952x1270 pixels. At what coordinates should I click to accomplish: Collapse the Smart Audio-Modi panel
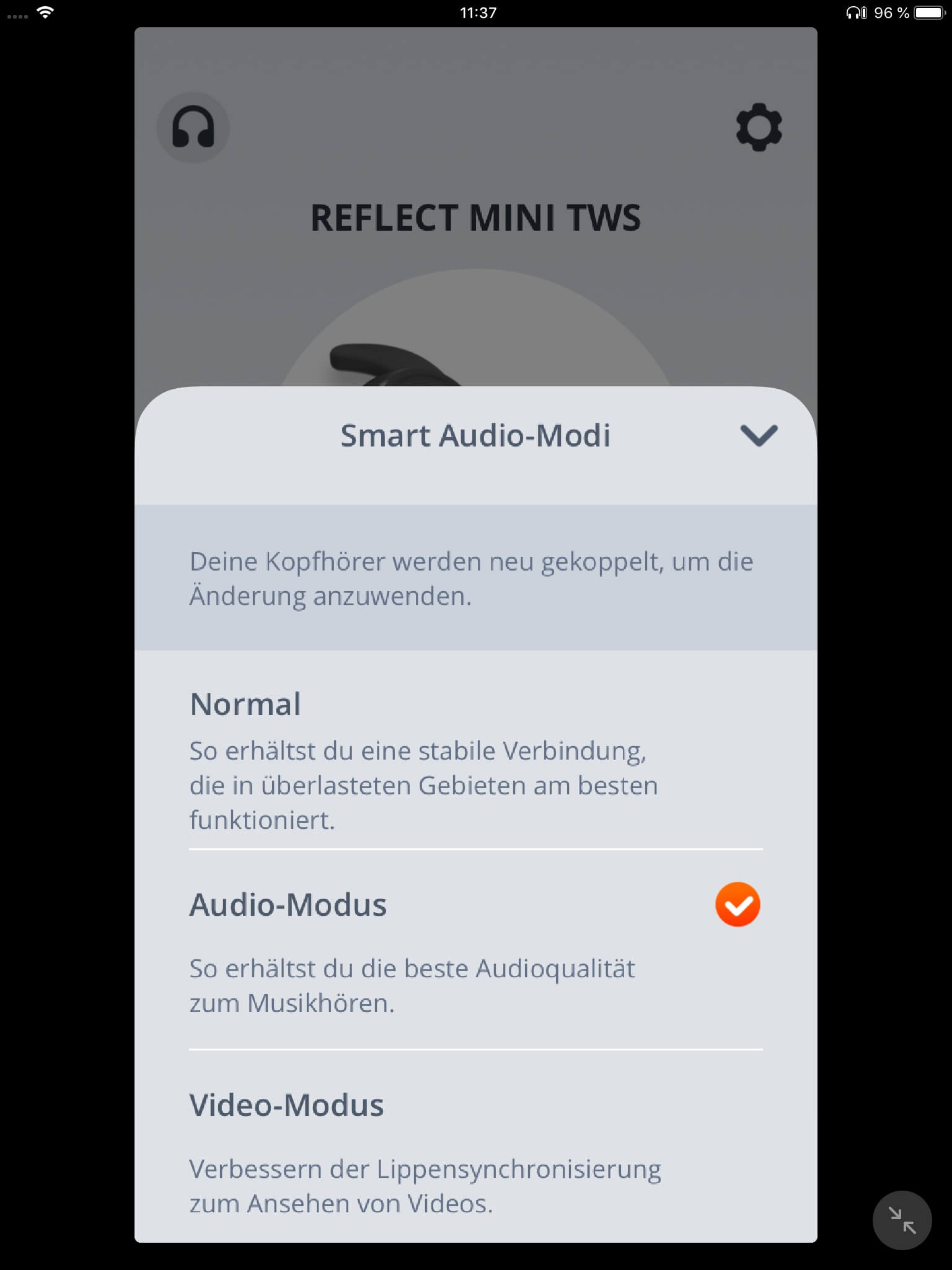[759, 435]
